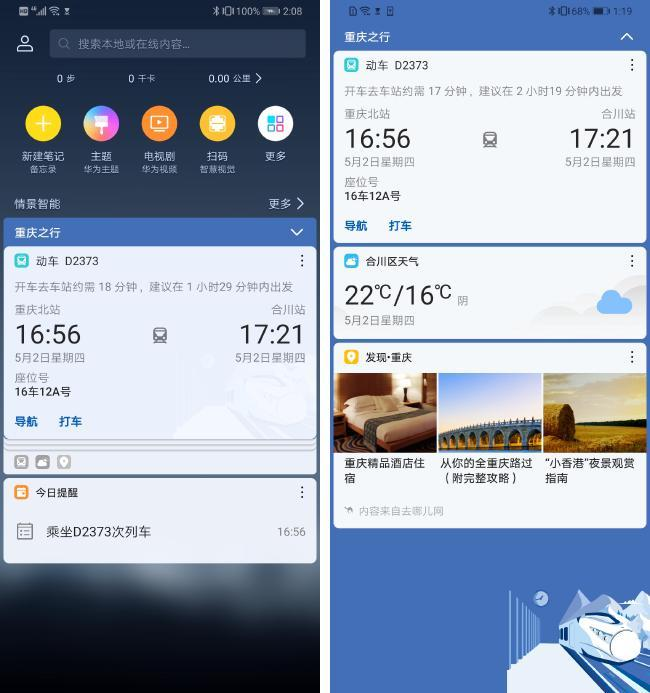Launch the 扫码 scan shortcut

[217, 125]
